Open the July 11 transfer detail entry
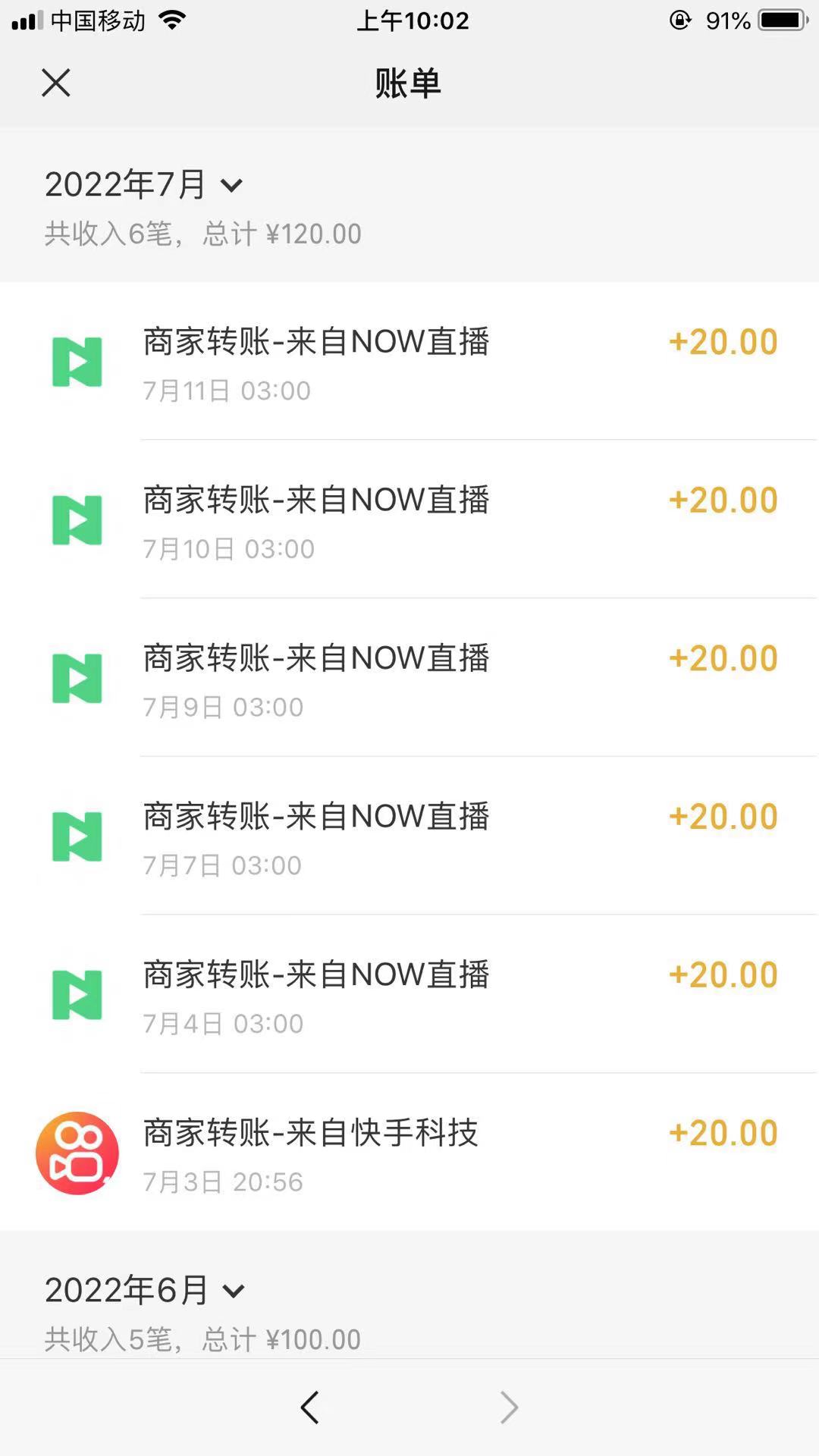The width and height of the screenshot is (819, 1456). coord(409,362)
